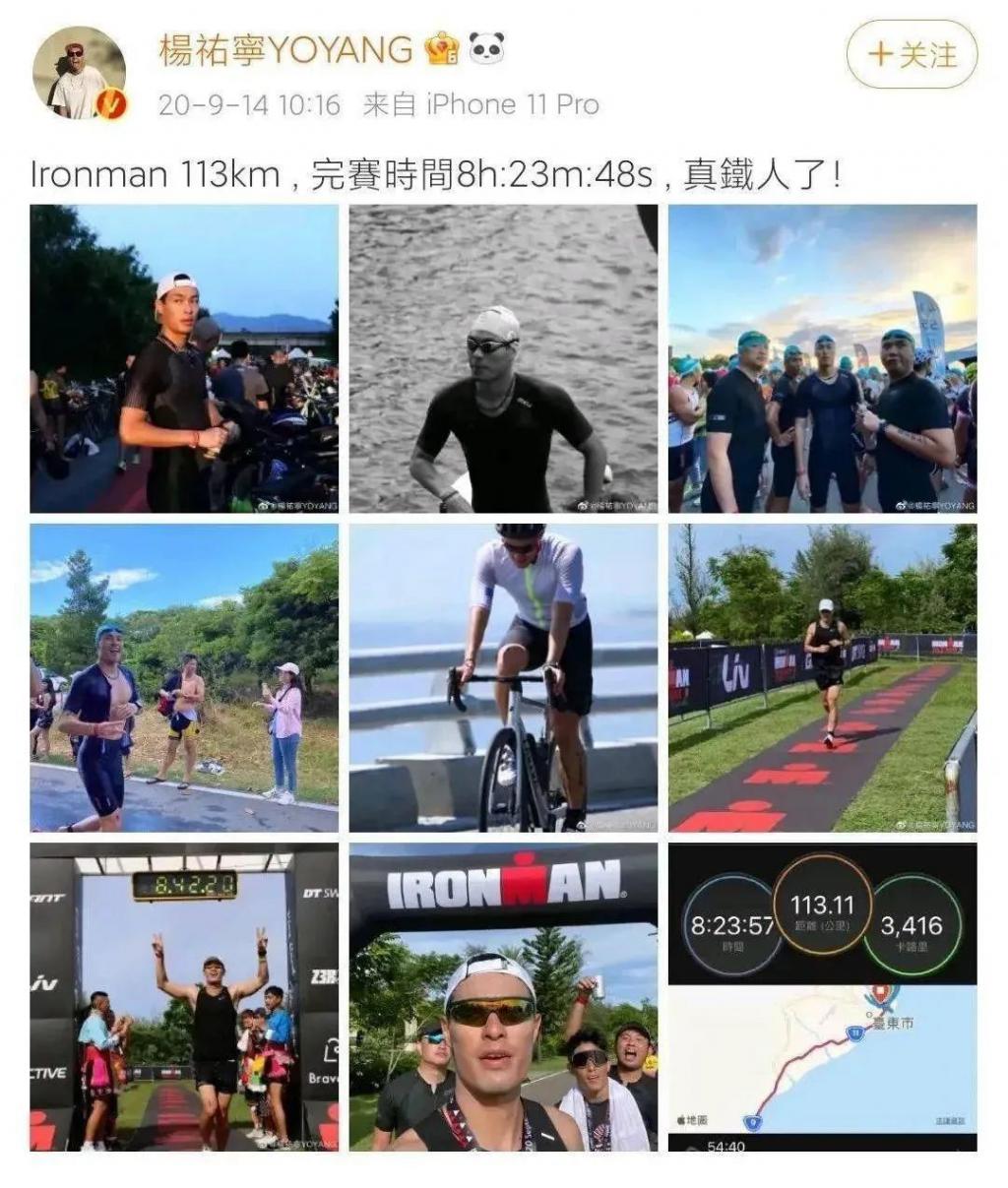Open the group photo in teal swim caps
The image size is (1008, 1188).
822,358
